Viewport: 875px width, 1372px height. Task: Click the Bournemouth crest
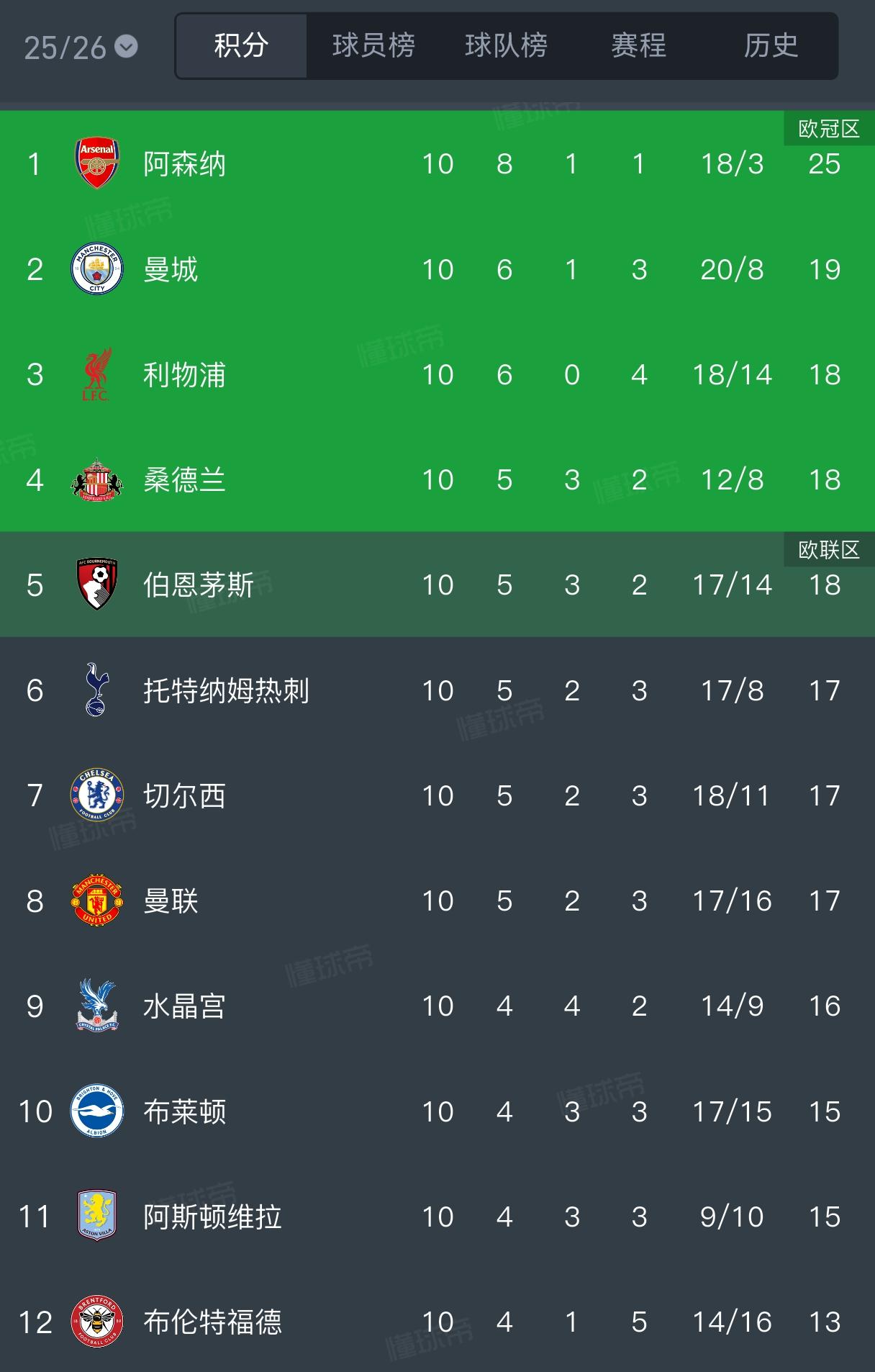(99, 585)
